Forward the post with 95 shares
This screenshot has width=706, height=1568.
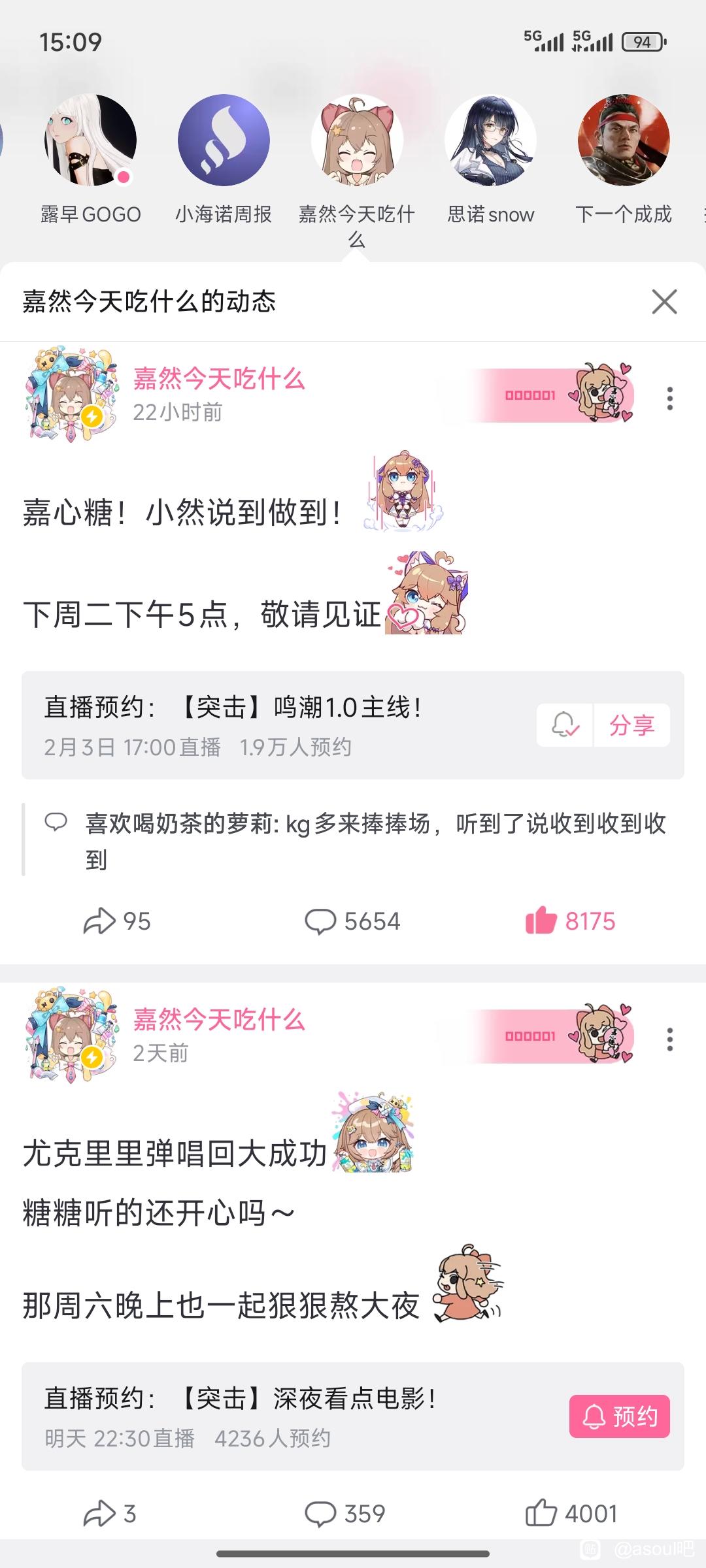118,921
